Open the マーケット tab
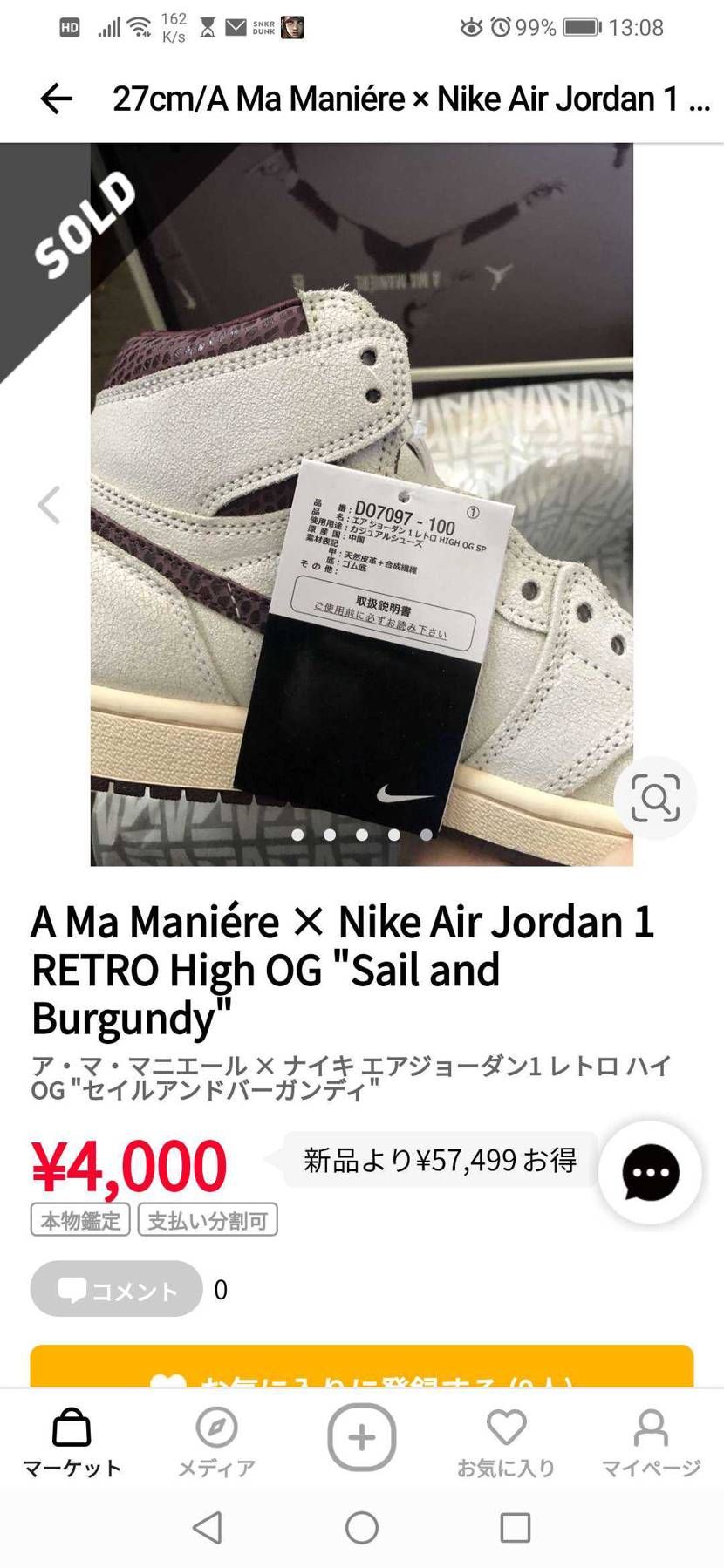This screenshot has width=724, height=1568. pyautogui.click(x=72, y=1443)
